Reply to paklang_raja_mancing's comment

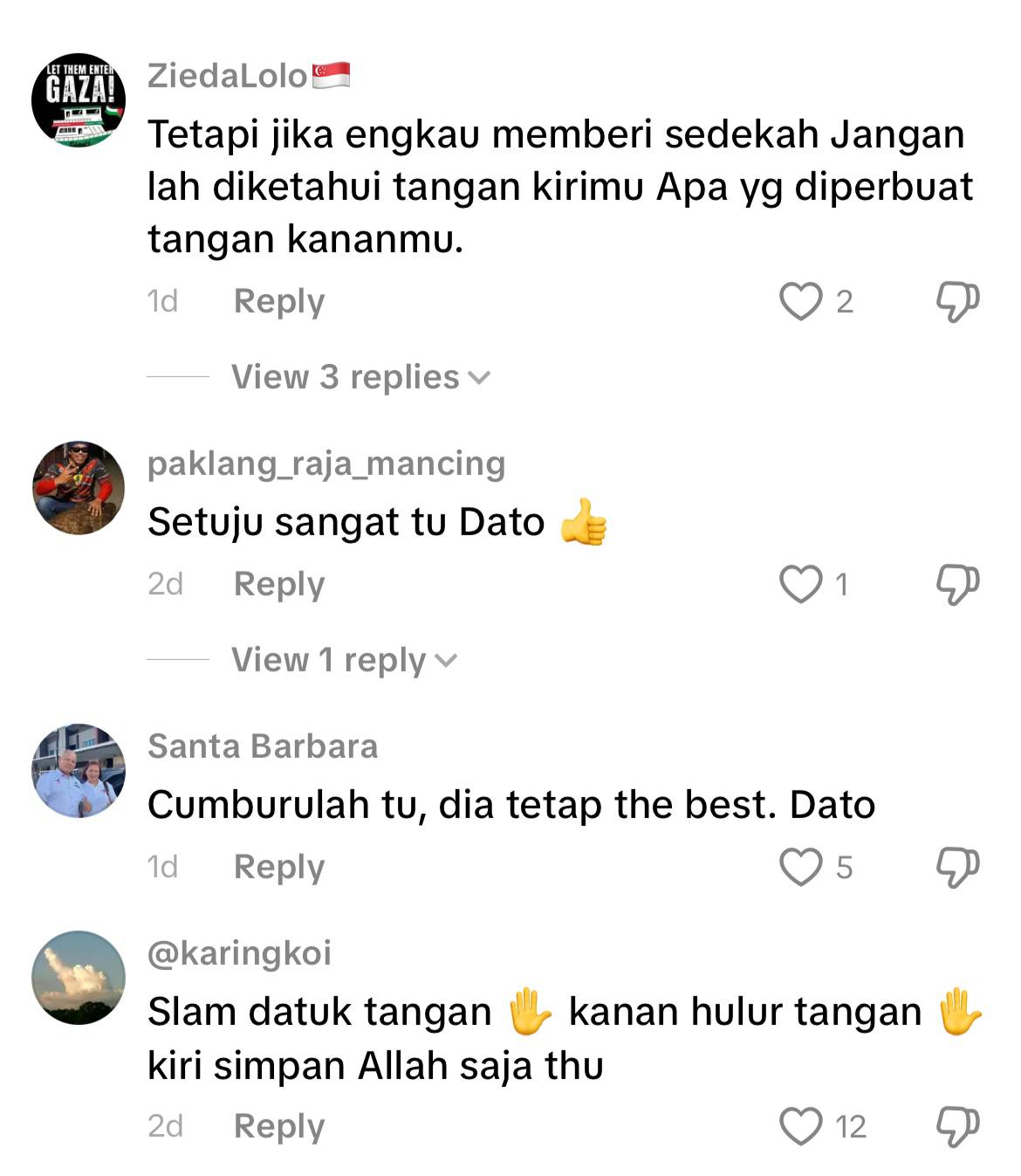[x=278, y=584]
